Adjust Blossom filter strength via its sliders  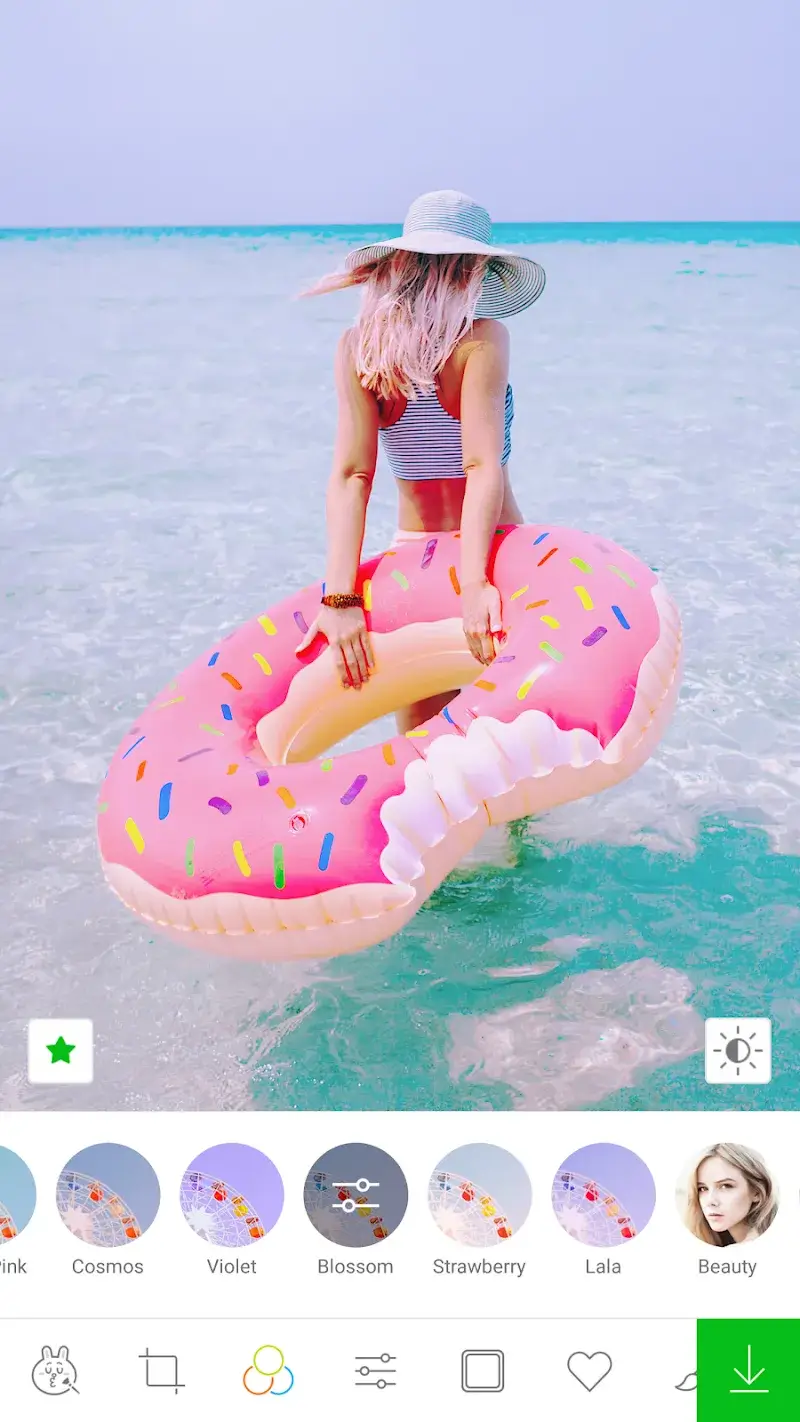pos(356,1195)
